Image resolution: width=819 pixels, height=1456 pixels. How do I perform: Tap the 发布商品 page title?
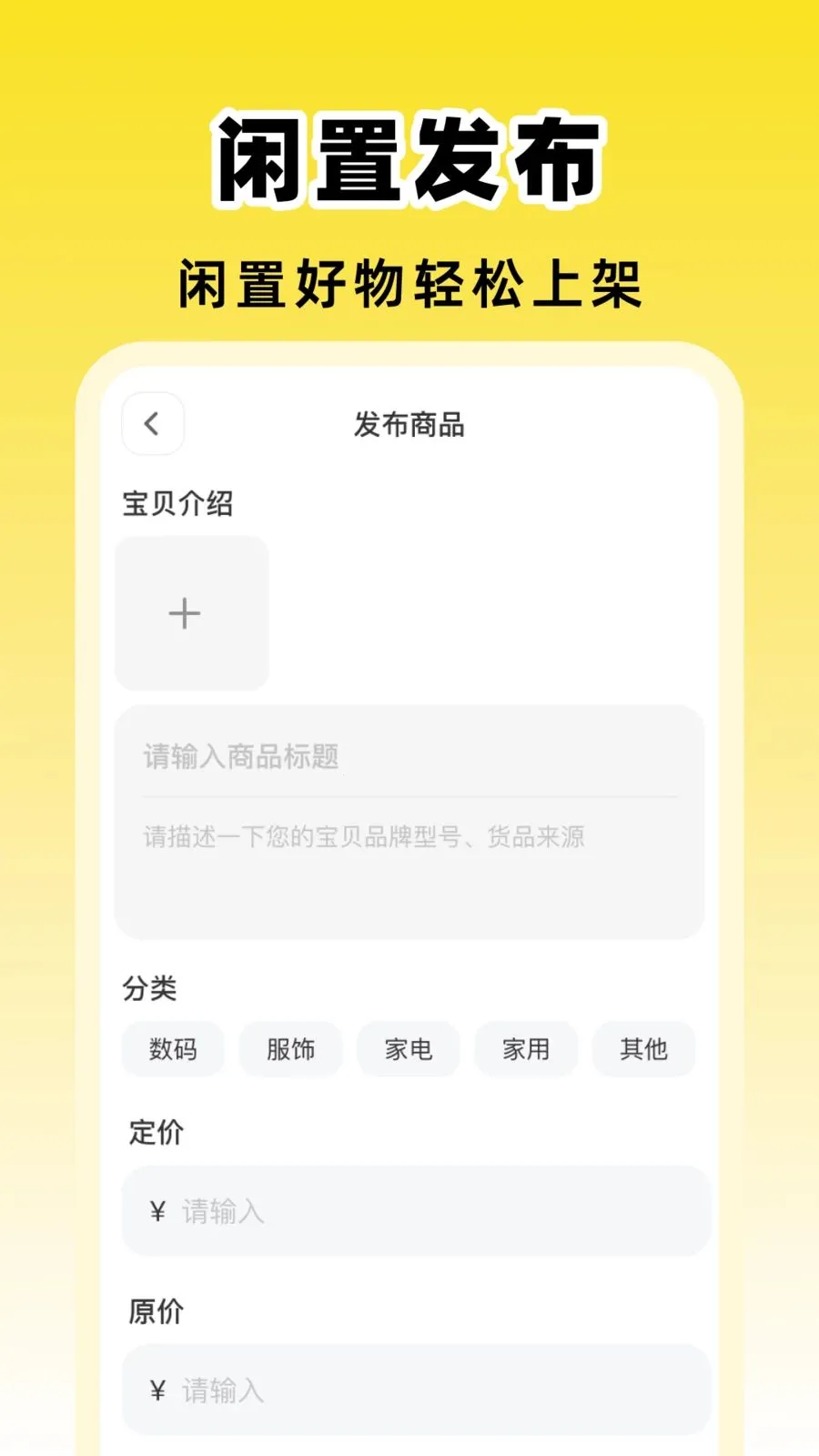coord(409,425)
